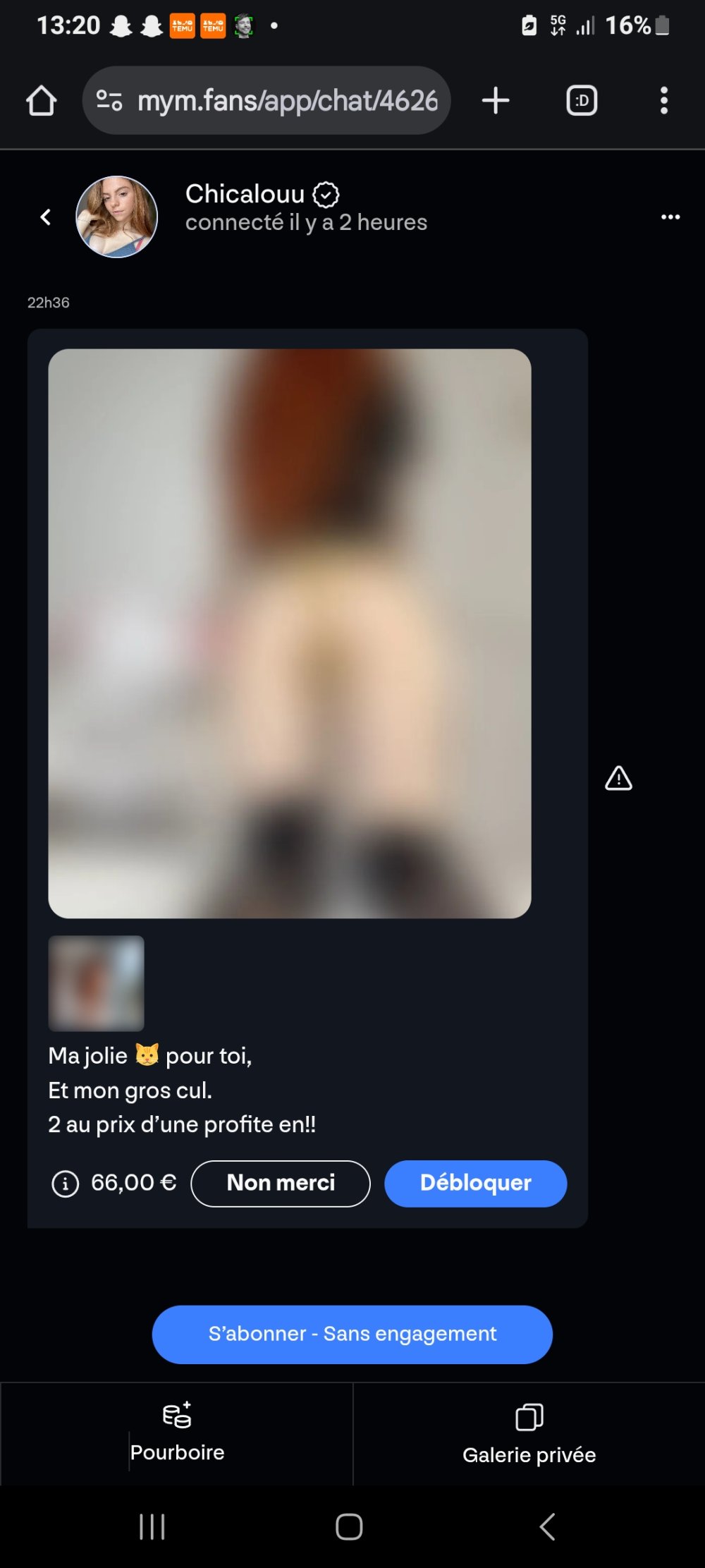The image size is (705, 1568).
Task: Tap the Android back navigation key
Action: [x=547, y=1526]
